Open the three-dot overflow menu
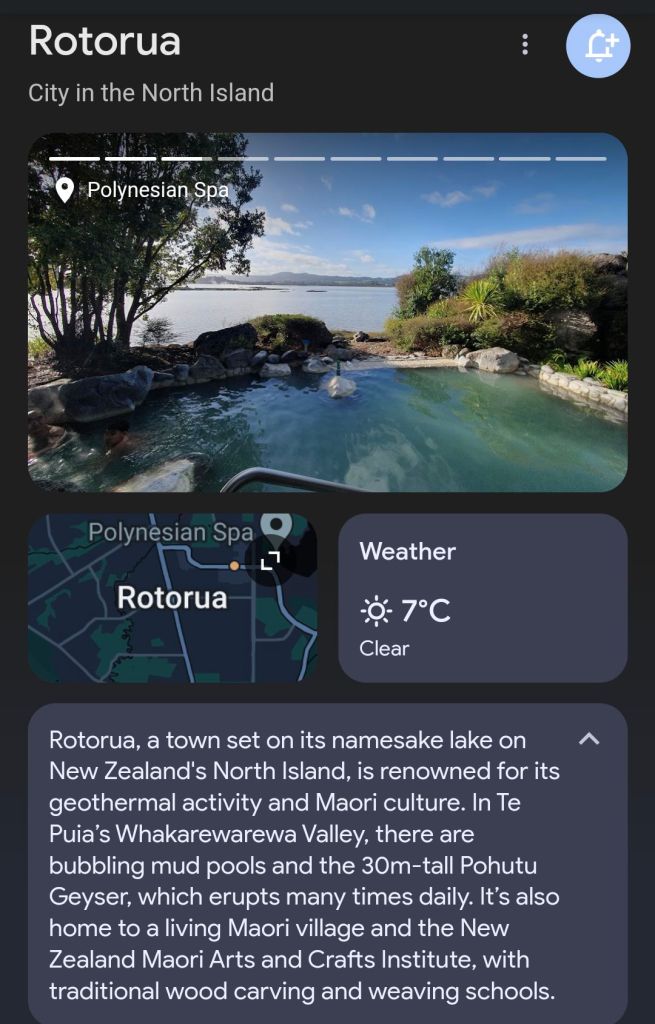Viewport: 655px width, 1024px height. click(x=525, y=44)
